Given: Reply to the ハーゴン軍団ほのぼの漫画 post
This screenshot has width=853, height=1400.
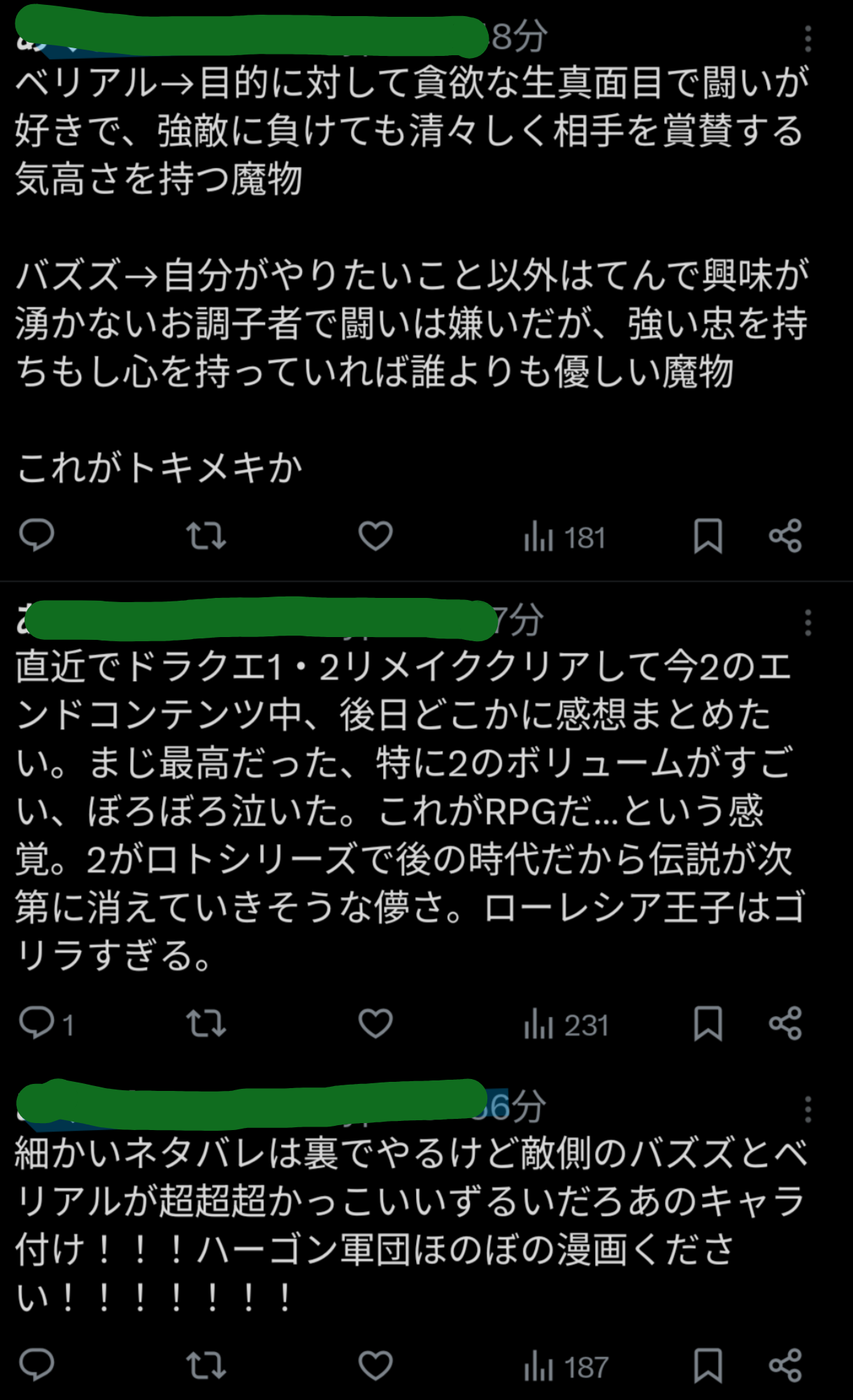Looking at the screenshot, I should pyautogui.click(x=36, y=1366).
